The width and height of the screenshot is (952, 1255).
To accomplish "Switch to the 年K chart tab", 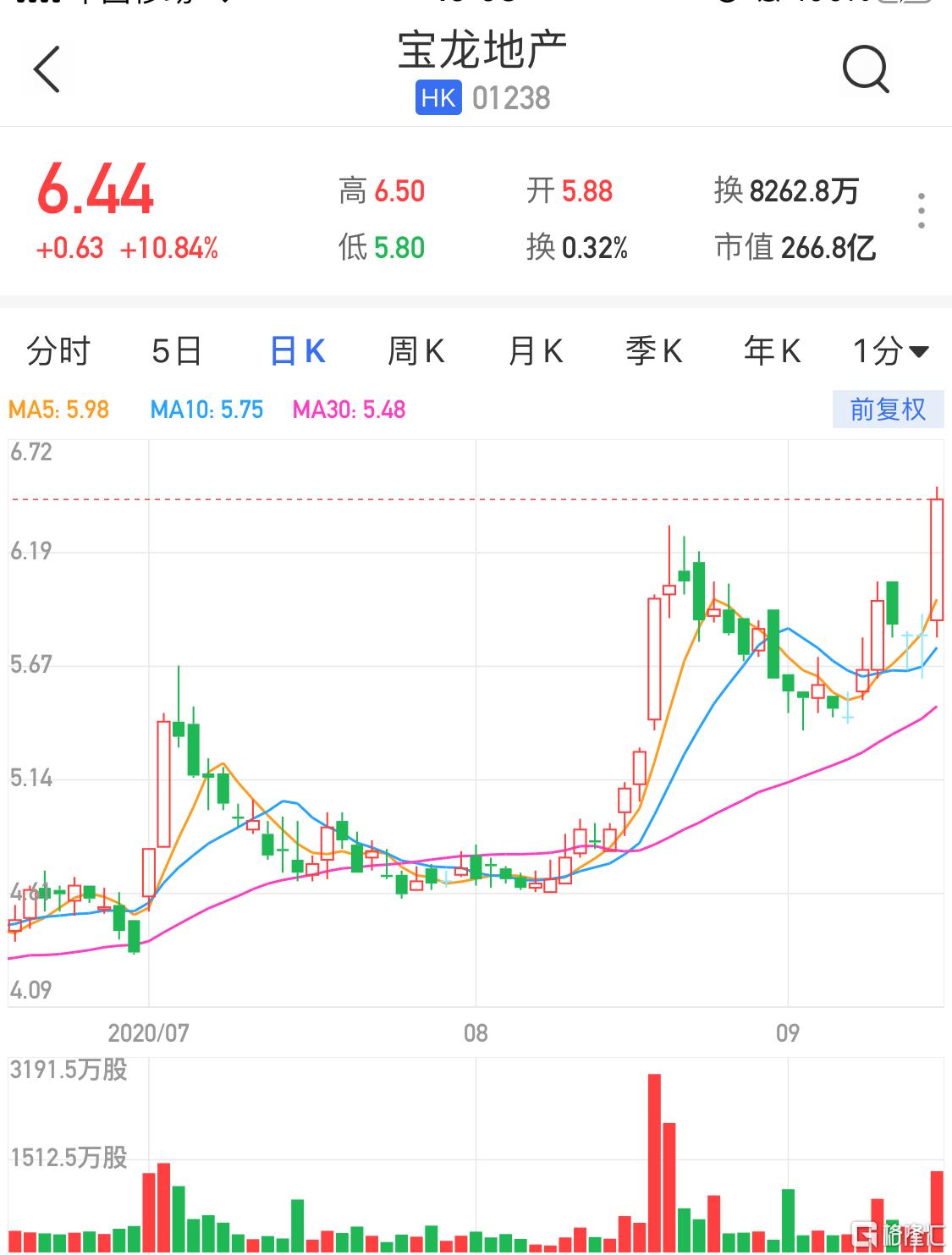I will click(772, 351).
